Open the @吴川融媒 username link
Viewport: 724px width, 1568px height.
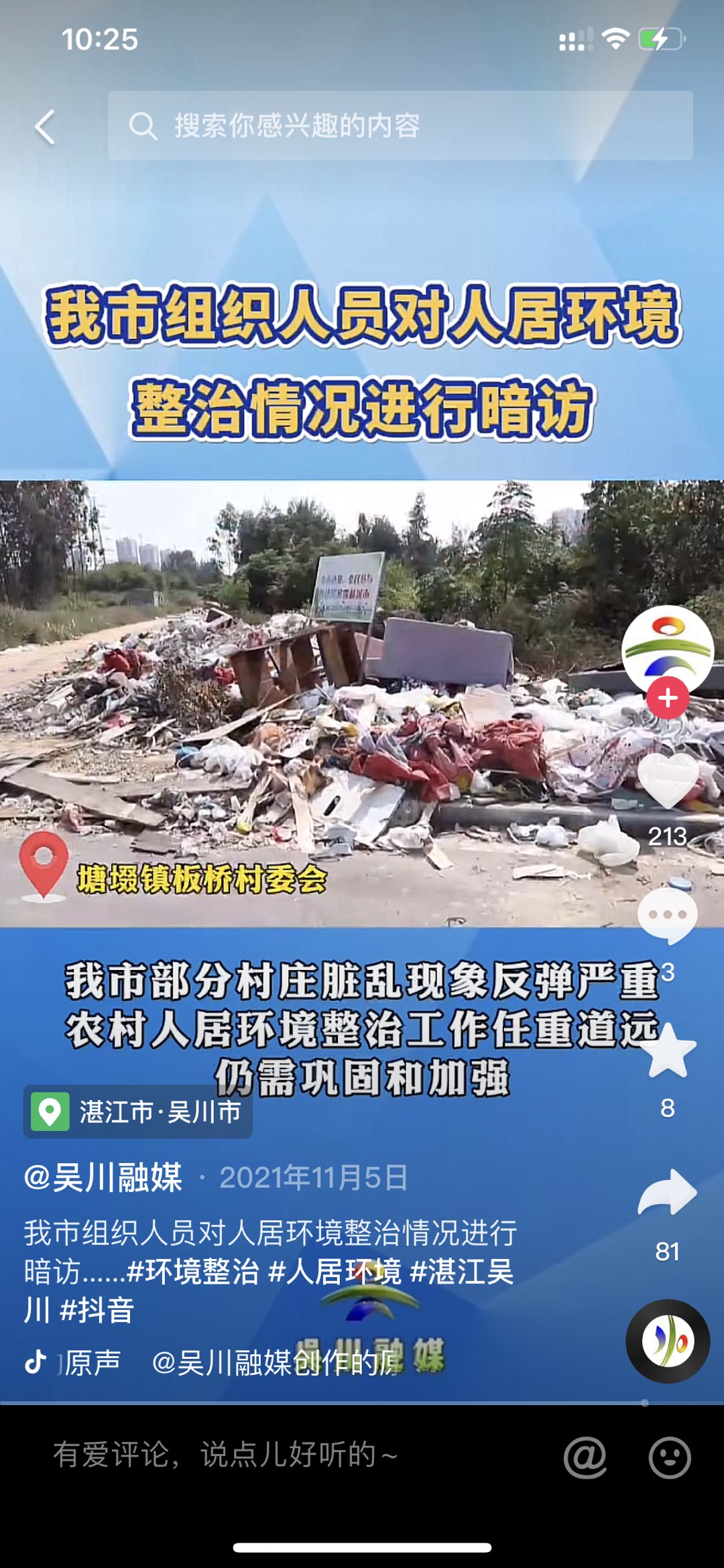[103, 1178]
